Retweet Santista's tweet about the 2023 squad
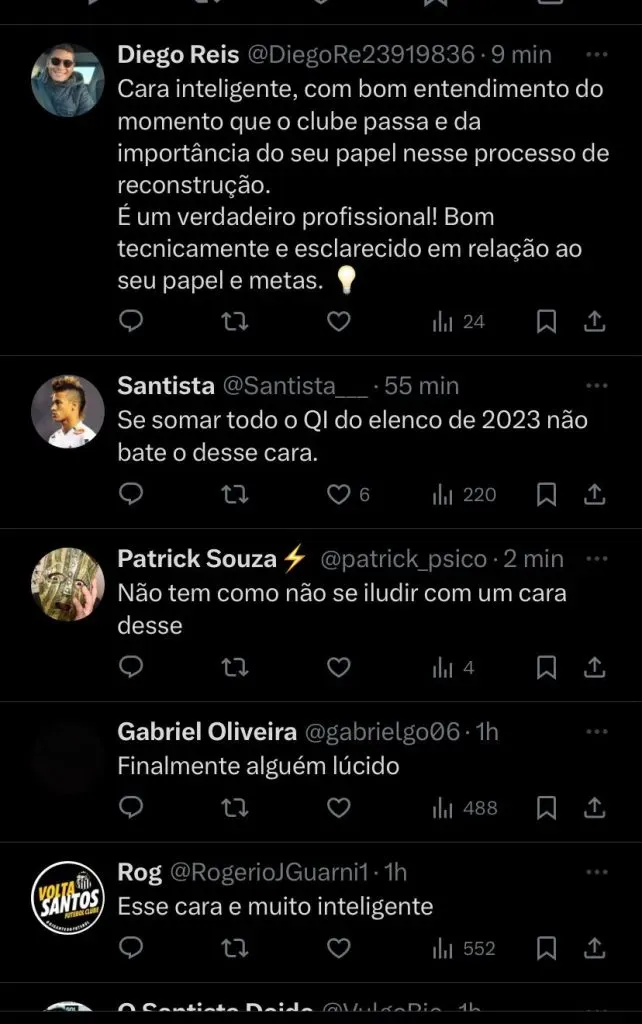This screenshot has width=642, height=1024. (x=235, y=494)
